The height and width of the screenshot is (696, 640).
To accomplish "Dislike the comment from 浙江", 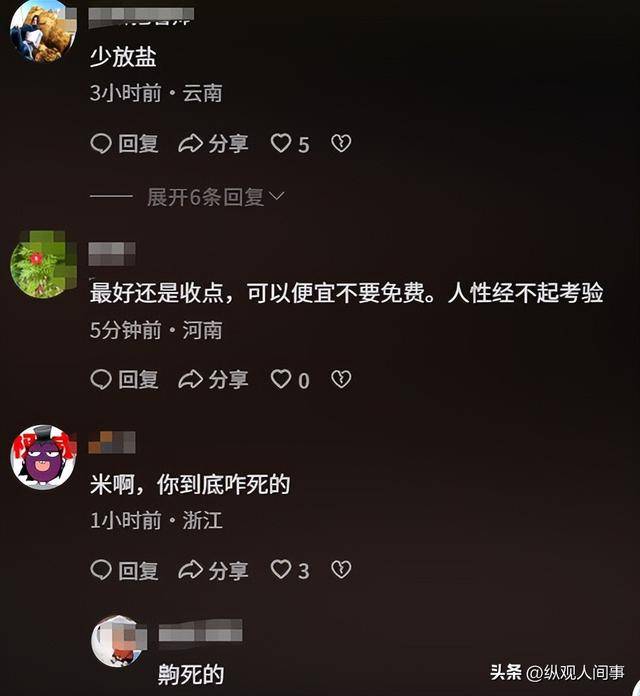I will (341, 570).
